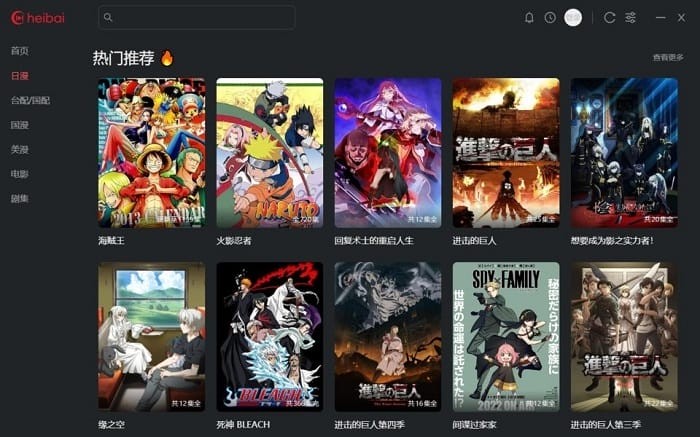View more via 查看更多 link
700x437 pixels.
click(x=668, y=58)
